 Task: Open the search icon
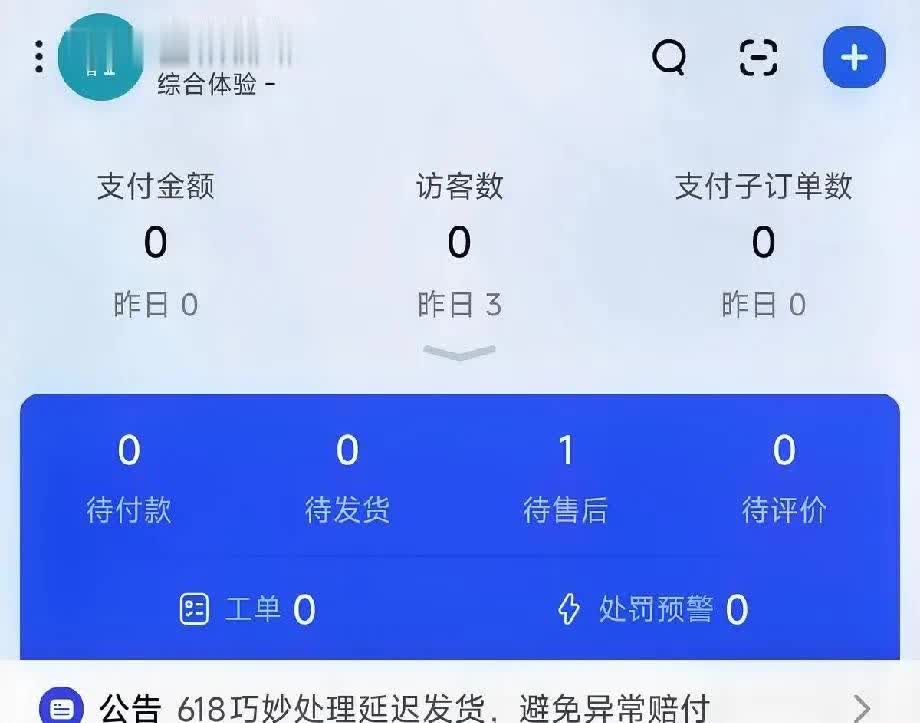click(669, 58)
